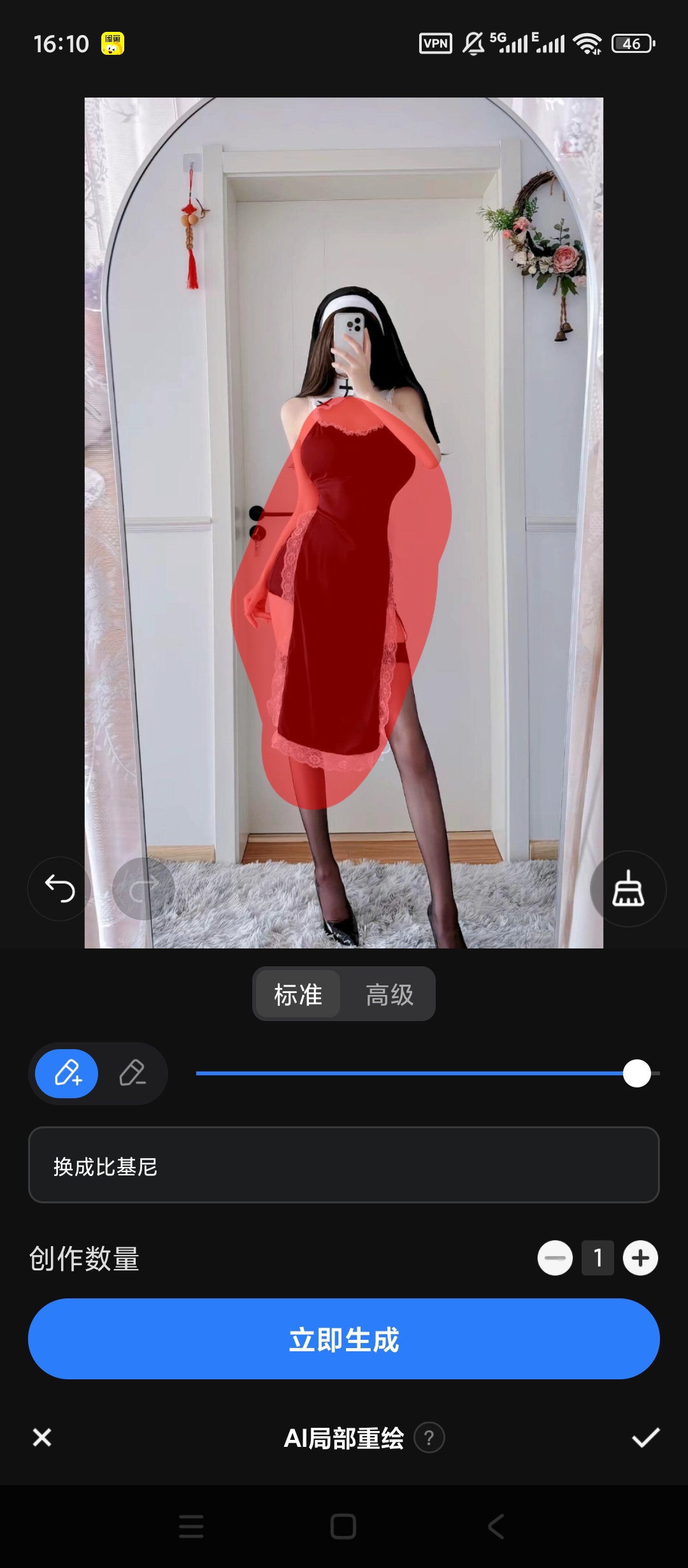Image resolution: width=688 pixels, height=1568 pixels.
Task: Tap the 立即生成 button
Action: (344, 1339)
